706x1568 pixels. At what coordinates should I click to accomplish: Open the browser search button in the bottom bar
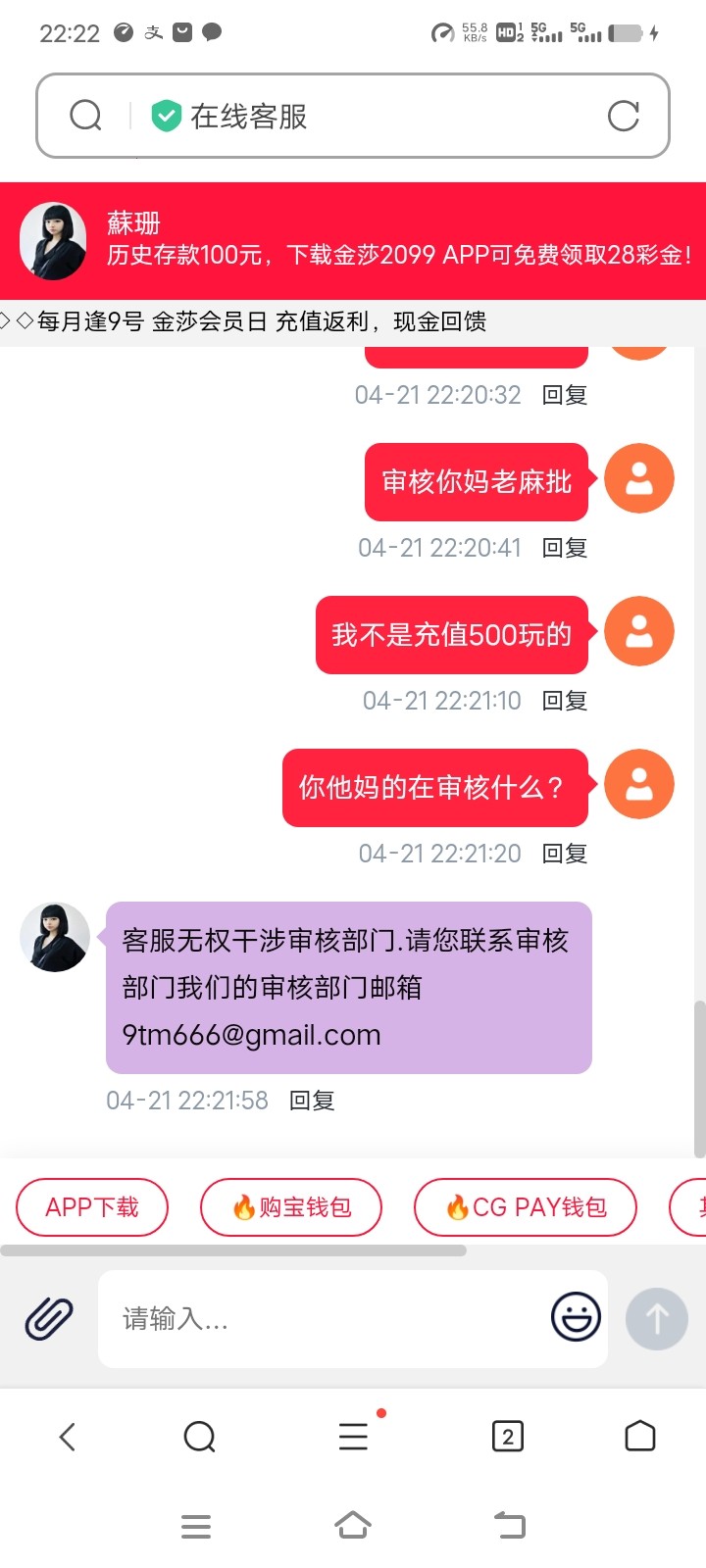(x=200, y=1437)
